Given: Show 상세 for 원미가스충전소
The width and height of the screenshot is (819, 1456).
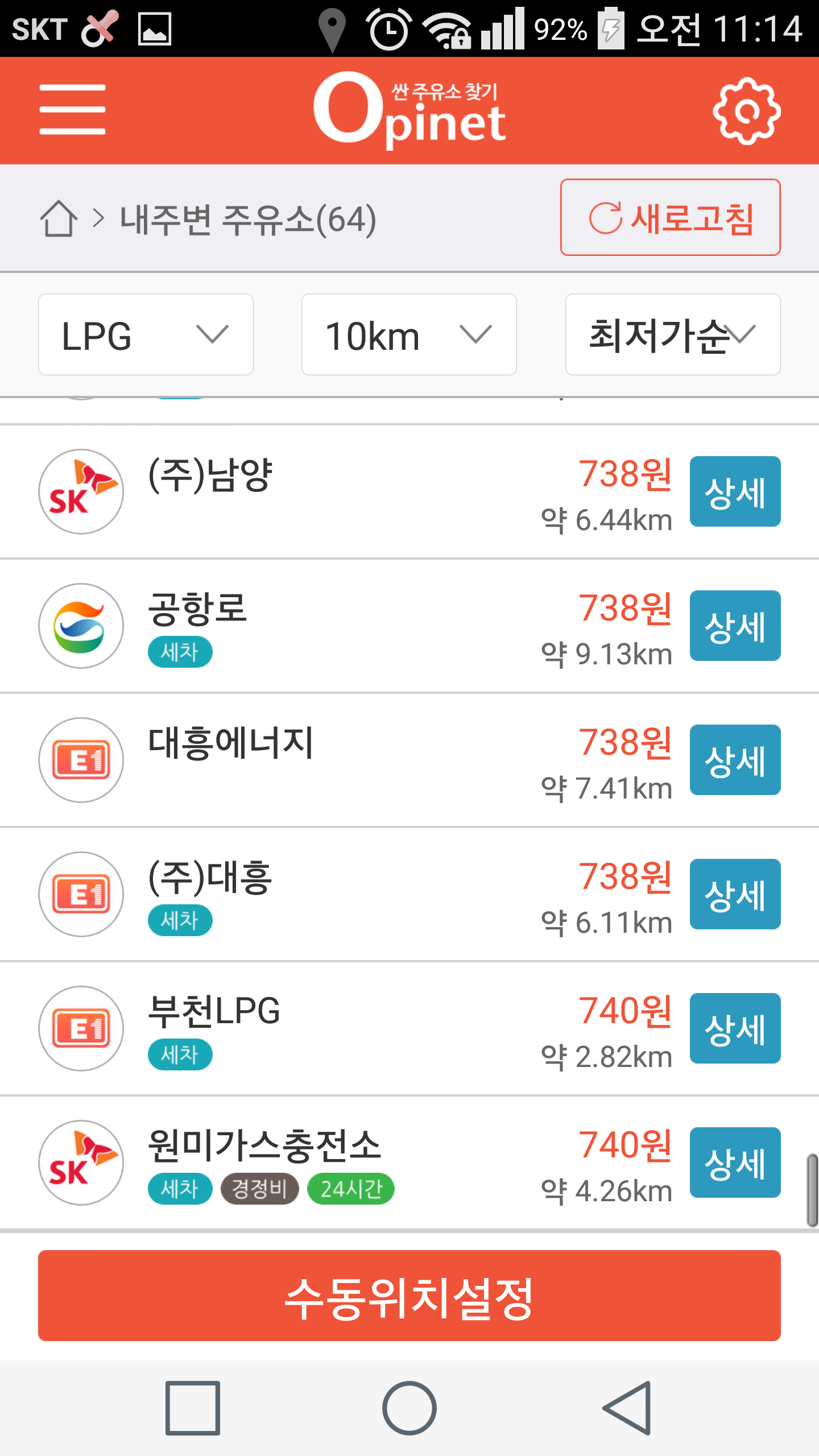Looking at the screenshot, I should click(x=735, y=1163).
